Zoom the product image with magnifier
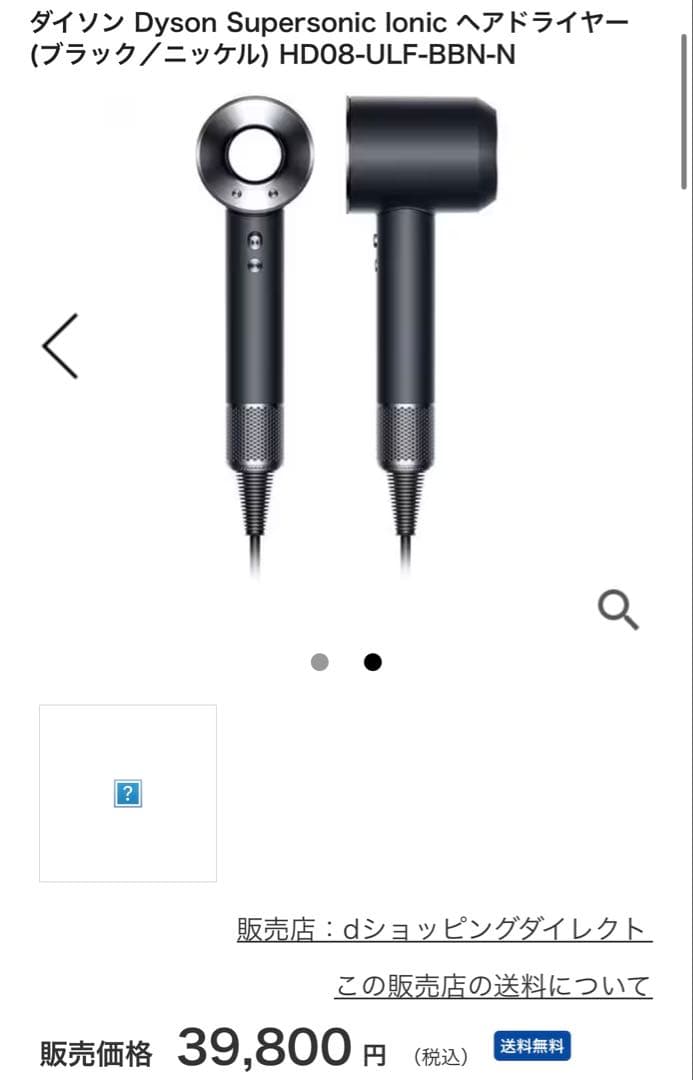This screenshot has width=693, height=1080. pyautogui.click(x=618, y=609)
